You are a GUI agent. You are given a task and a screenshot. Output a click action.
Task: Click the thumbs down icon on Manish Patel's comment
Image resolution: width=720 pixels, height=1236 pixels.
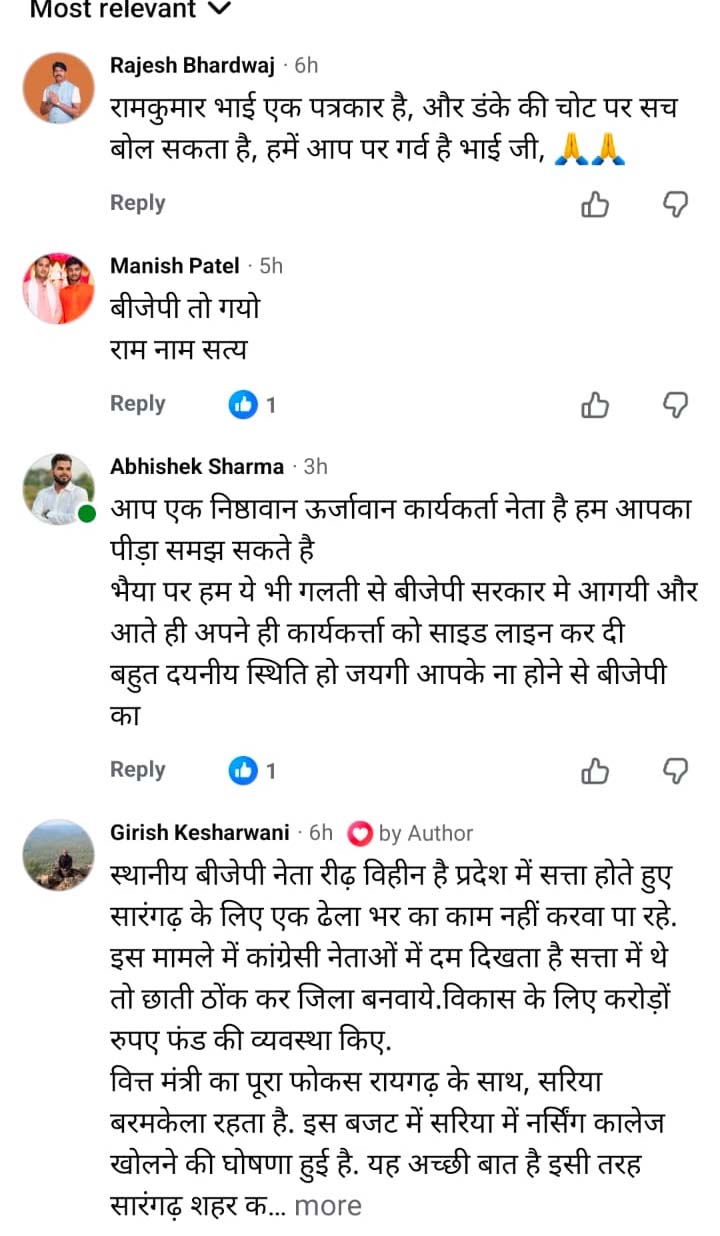click(x=677, y=405)
